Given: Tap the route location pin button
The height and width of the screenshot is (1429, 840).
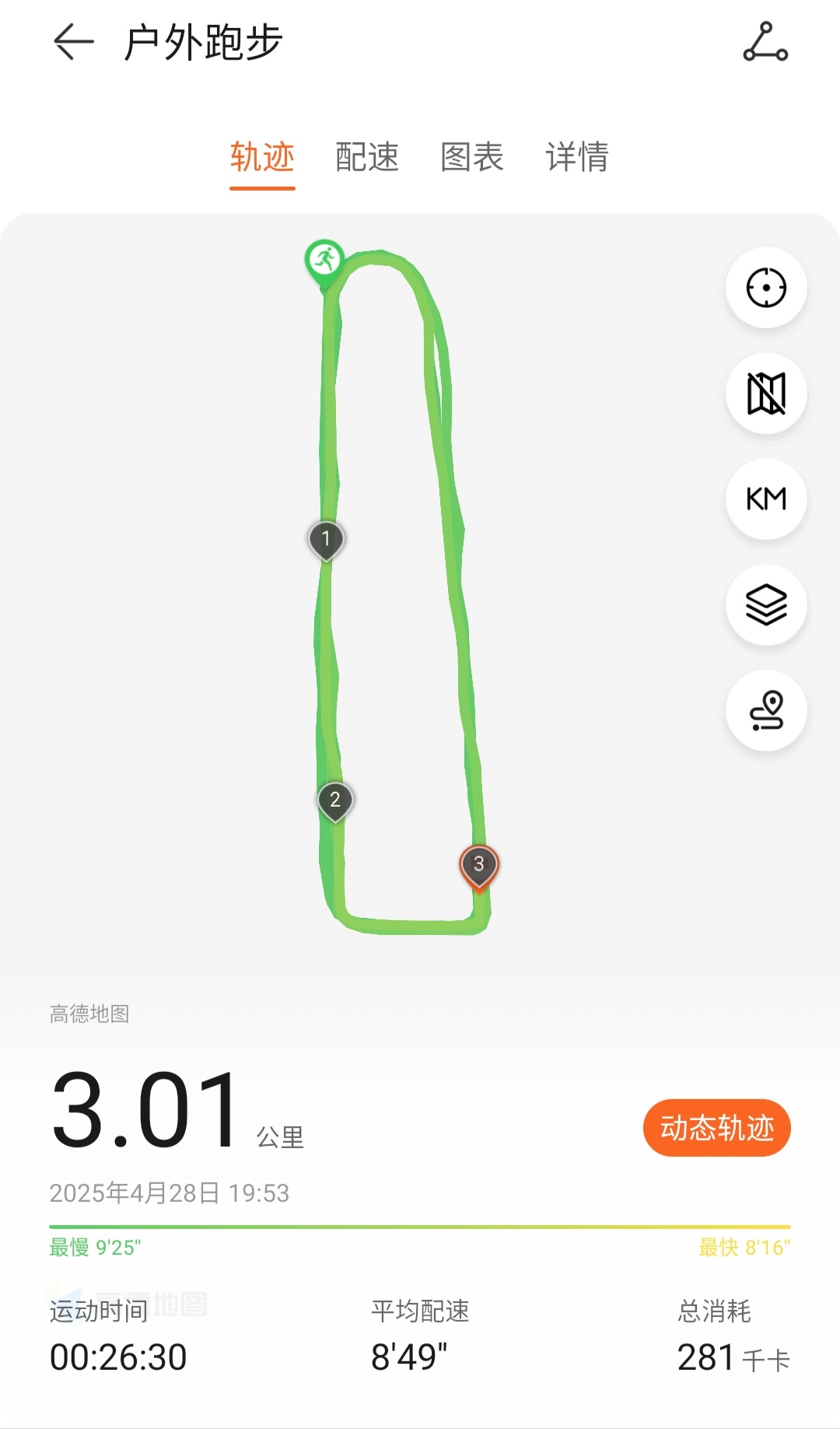Looking at the screenshot, I should 766,710.
